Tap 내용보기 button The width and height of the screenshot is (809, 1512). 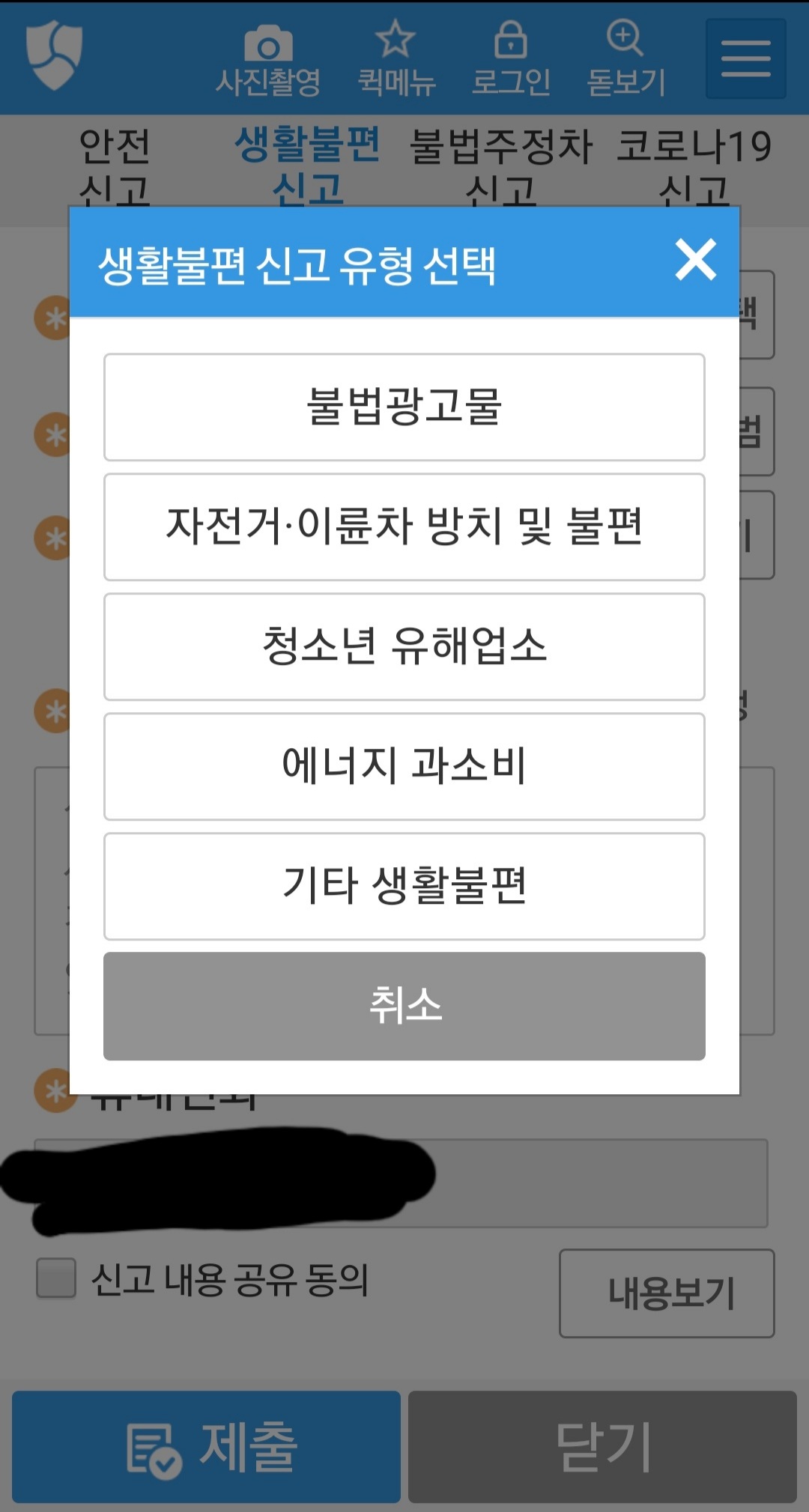[x=667, y=1293]
